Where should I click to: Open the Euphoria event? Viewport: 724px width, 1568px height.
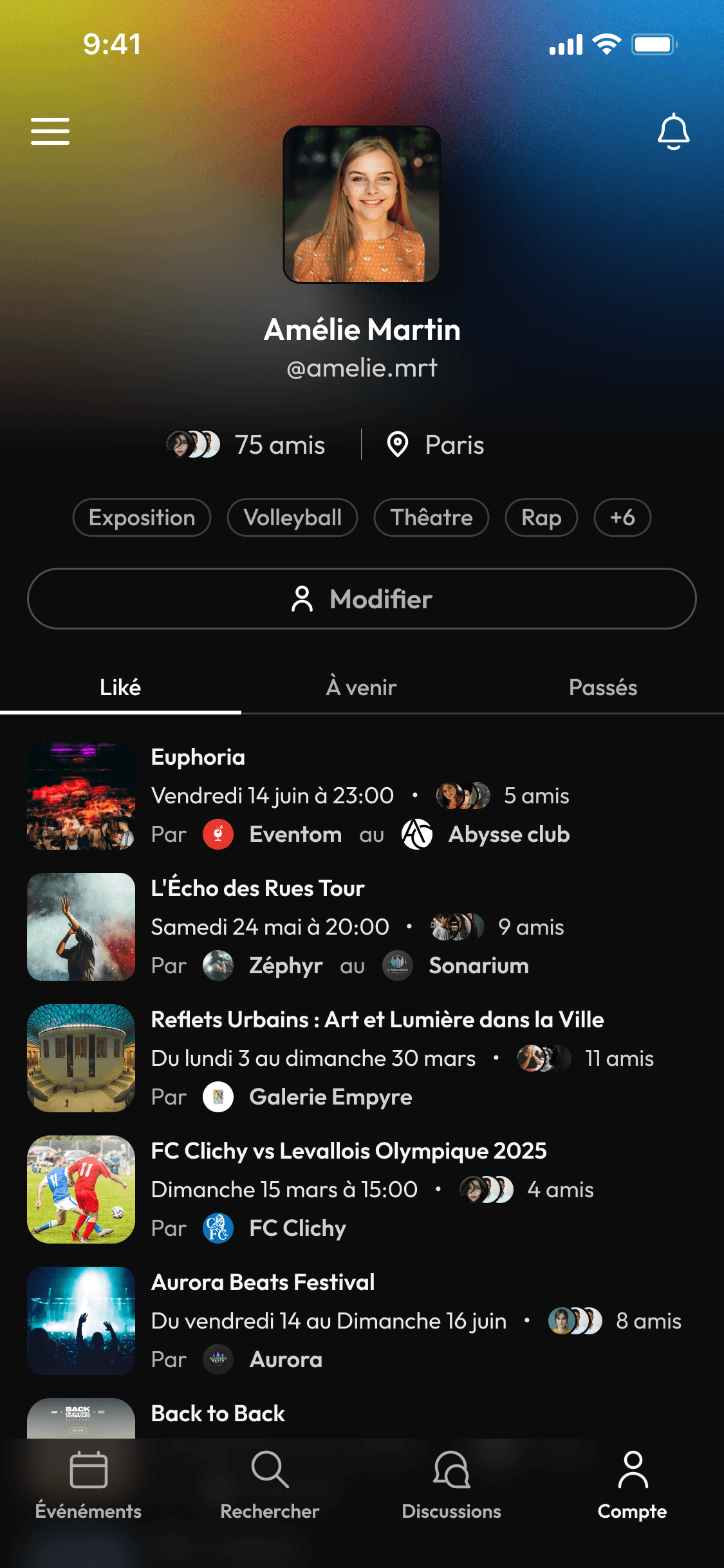click(x=198, y=758)
